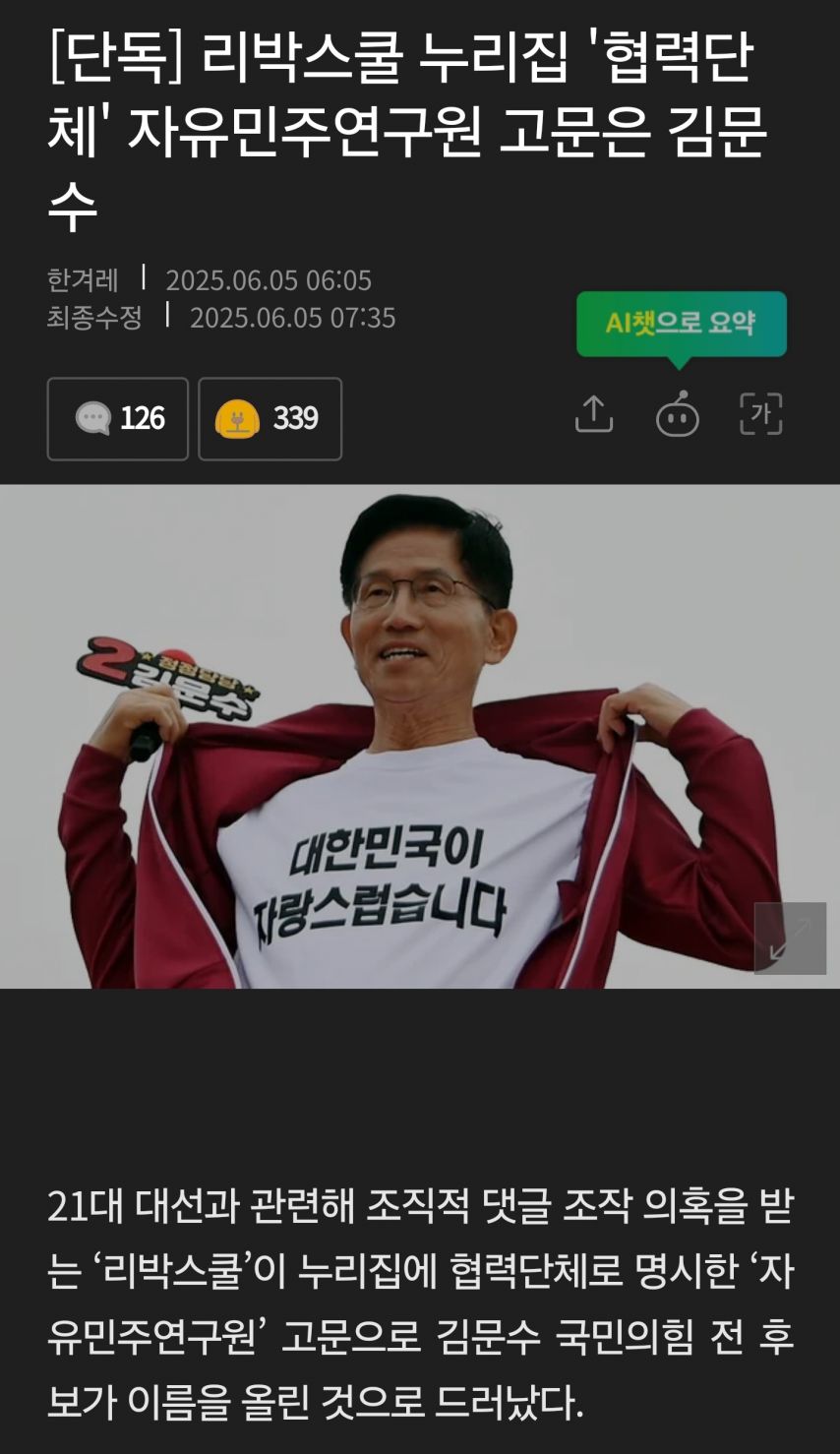840x1454 pixels.
Task: Tap the 'AI챗으로 요약' tooltip
Action: point(681,324)
